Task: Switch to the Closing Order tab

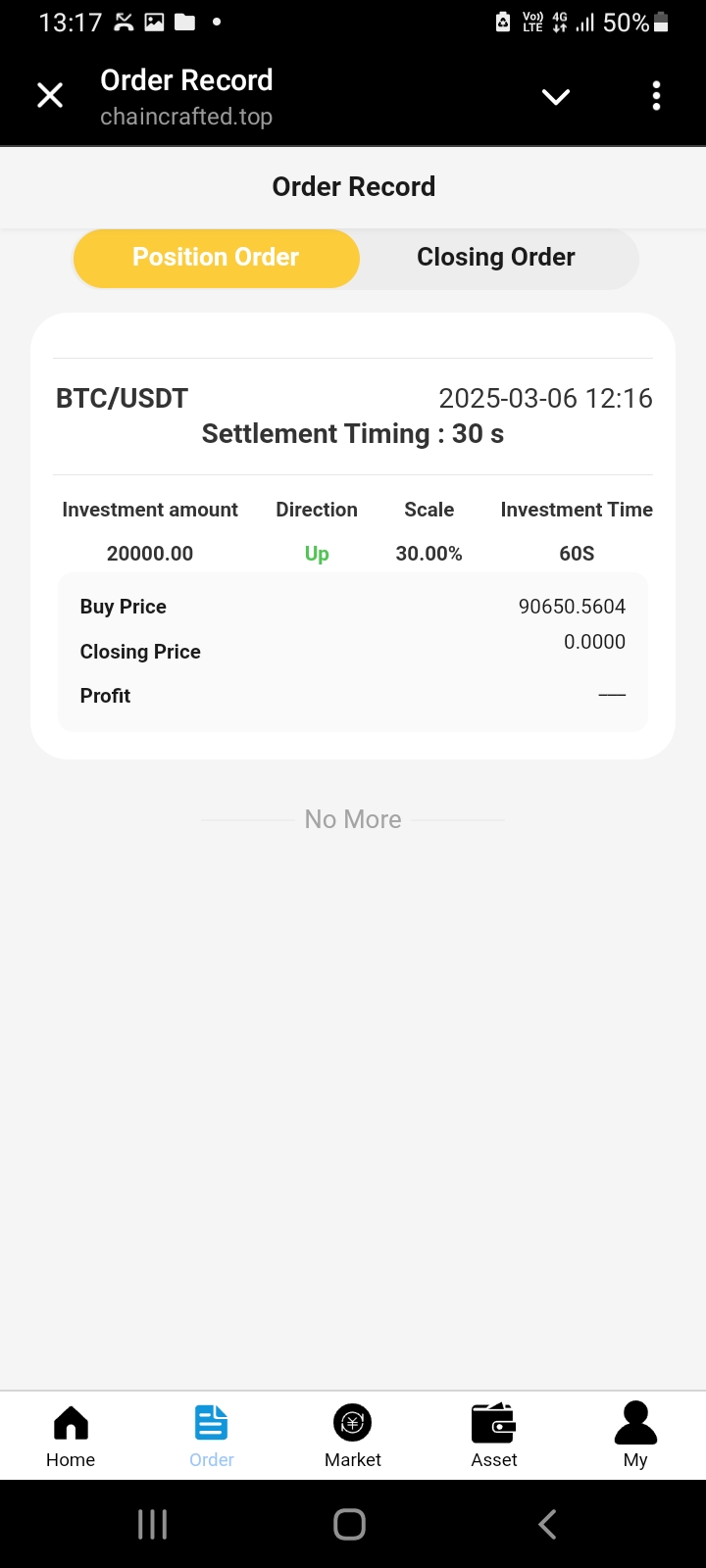Action: [x=495, y=258]
